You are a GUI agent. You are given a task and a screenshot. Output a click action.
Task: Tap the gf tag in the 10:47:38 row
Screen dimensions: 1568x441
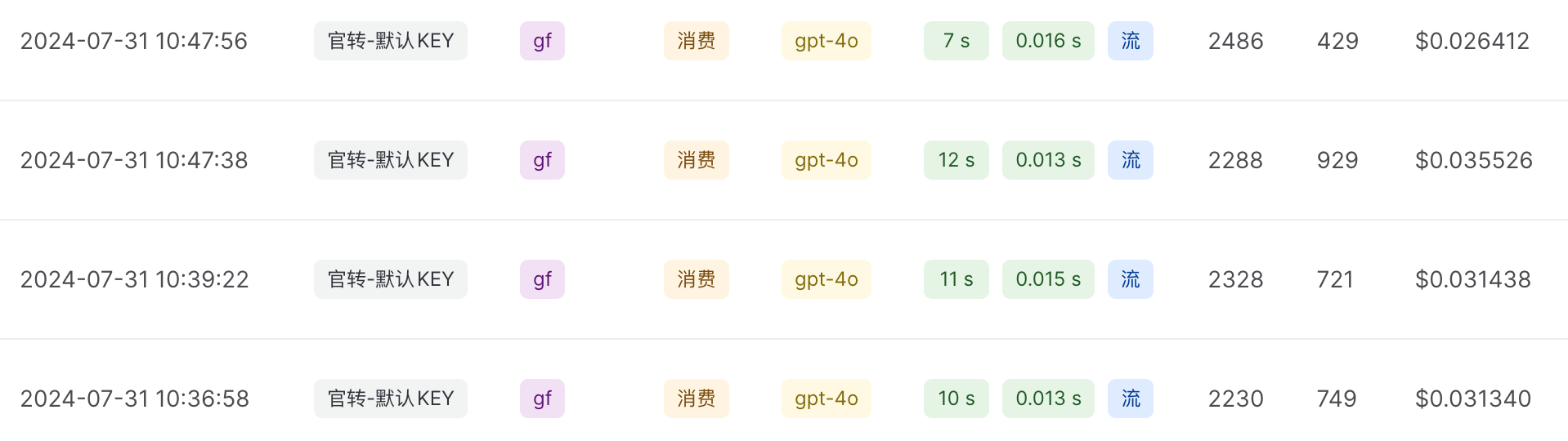542,160
